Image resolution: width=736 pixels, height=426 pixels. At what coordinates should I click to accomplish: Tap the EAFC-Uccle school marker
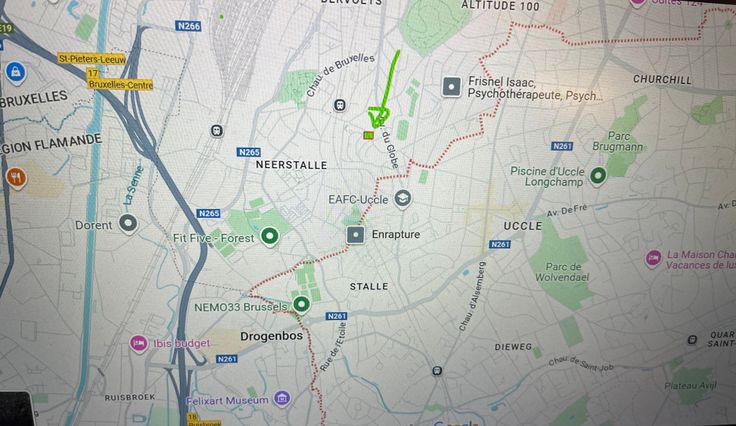click(x=403, y=199)
